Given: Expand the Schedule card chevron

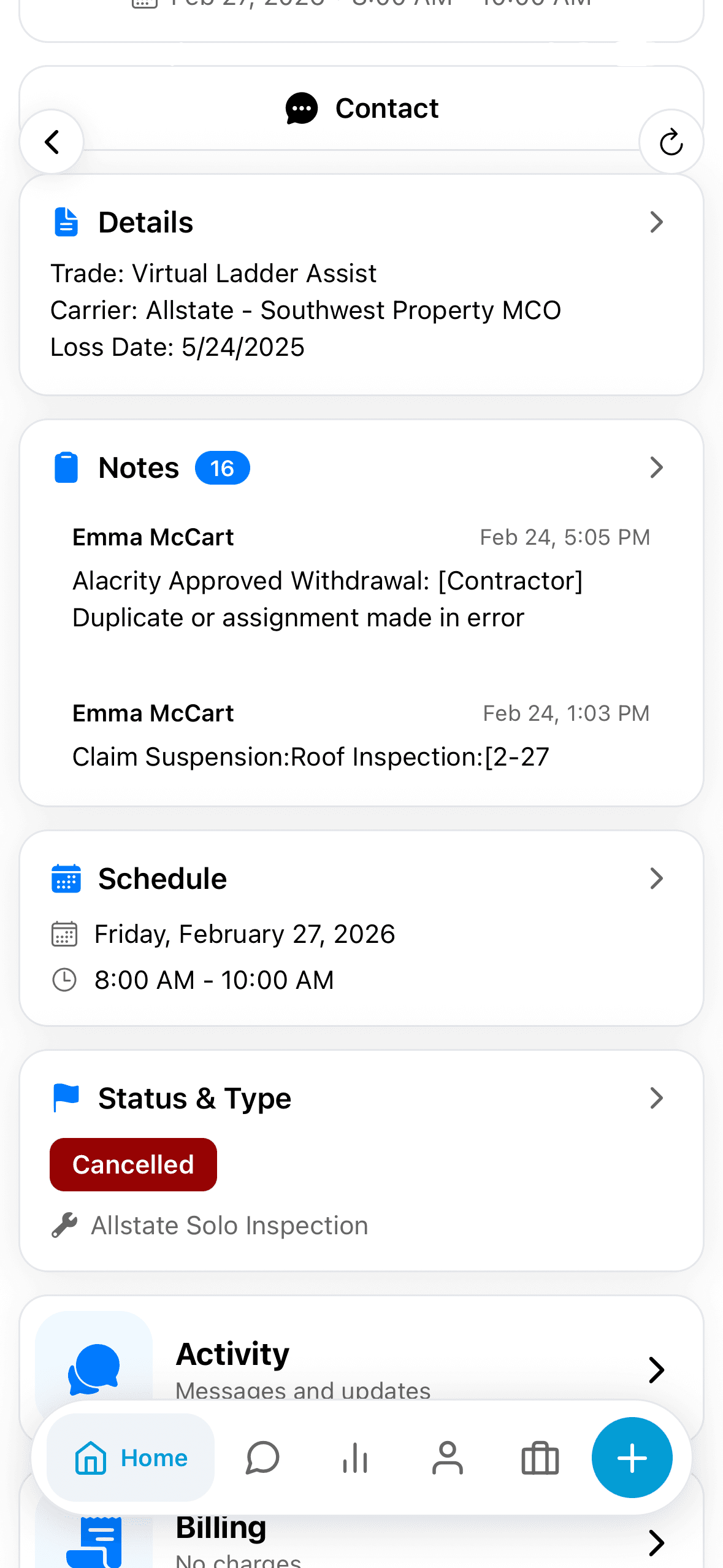Looking at the screenshot, I should [656, 878].
